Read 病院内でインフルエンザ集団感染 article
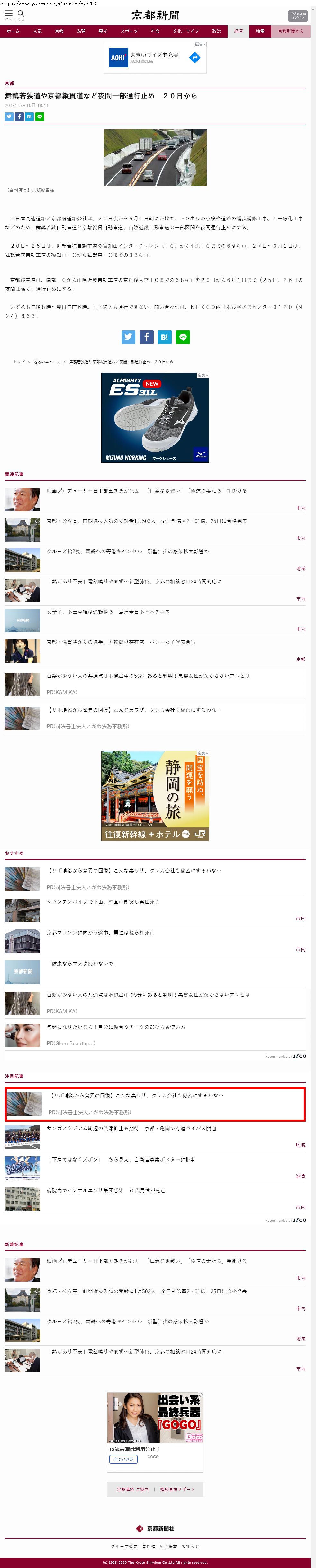Image resolution: width=316 pixels, height=1568 pixels. point(106,1190)
